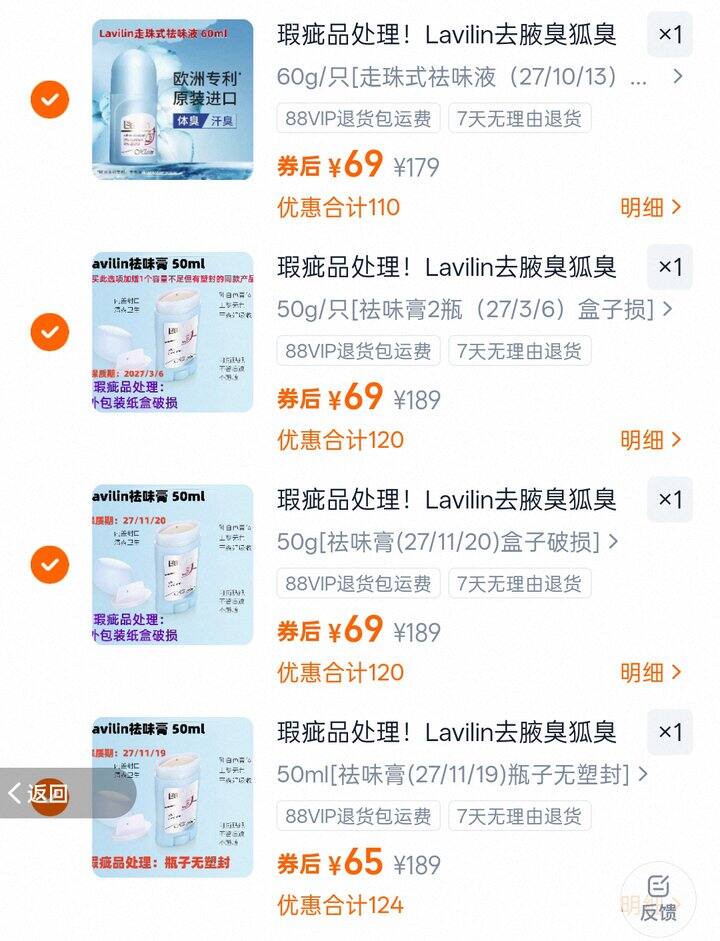Open the 27/11/19 no-seal cream image

coord(173,797)
